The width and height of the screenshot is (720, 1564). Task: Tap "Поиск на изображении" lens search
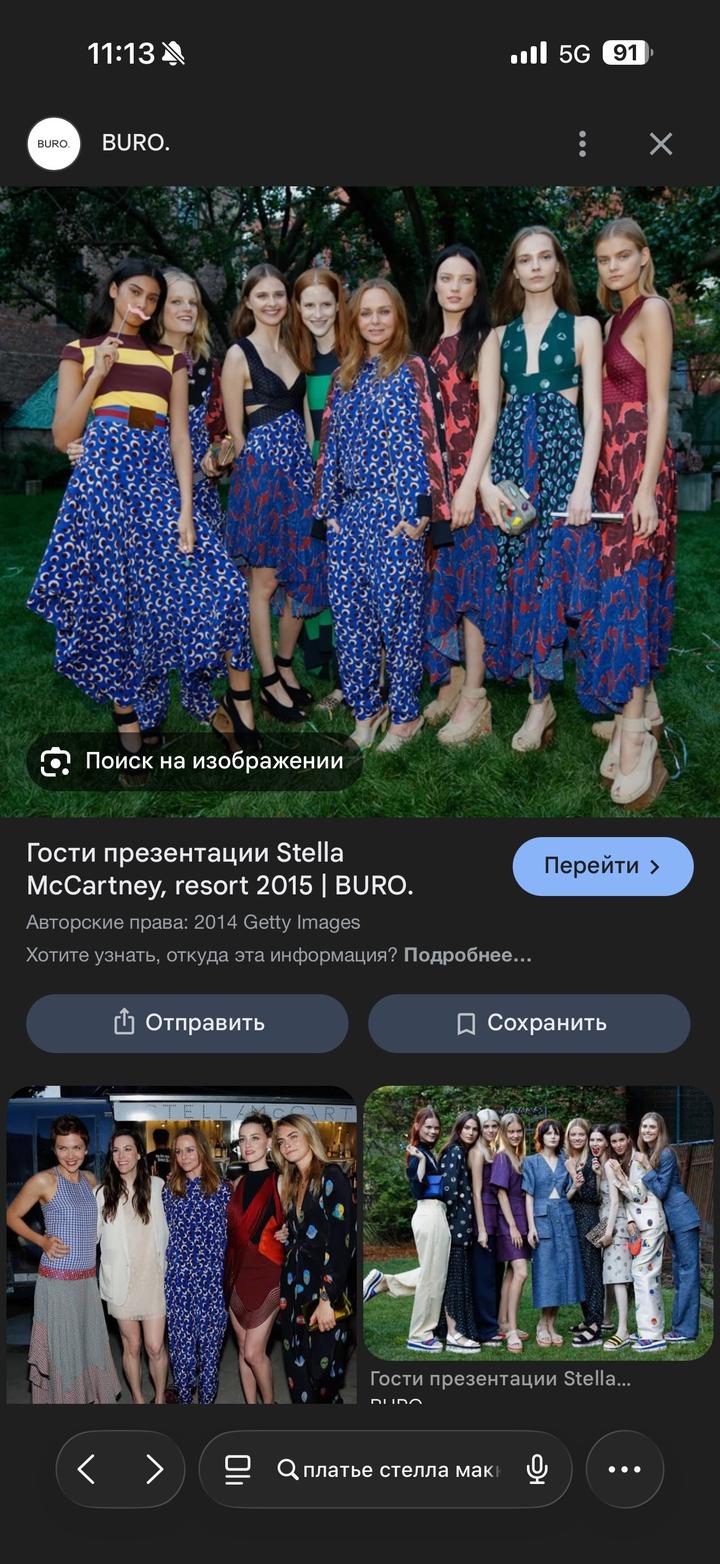pos(193,762)
